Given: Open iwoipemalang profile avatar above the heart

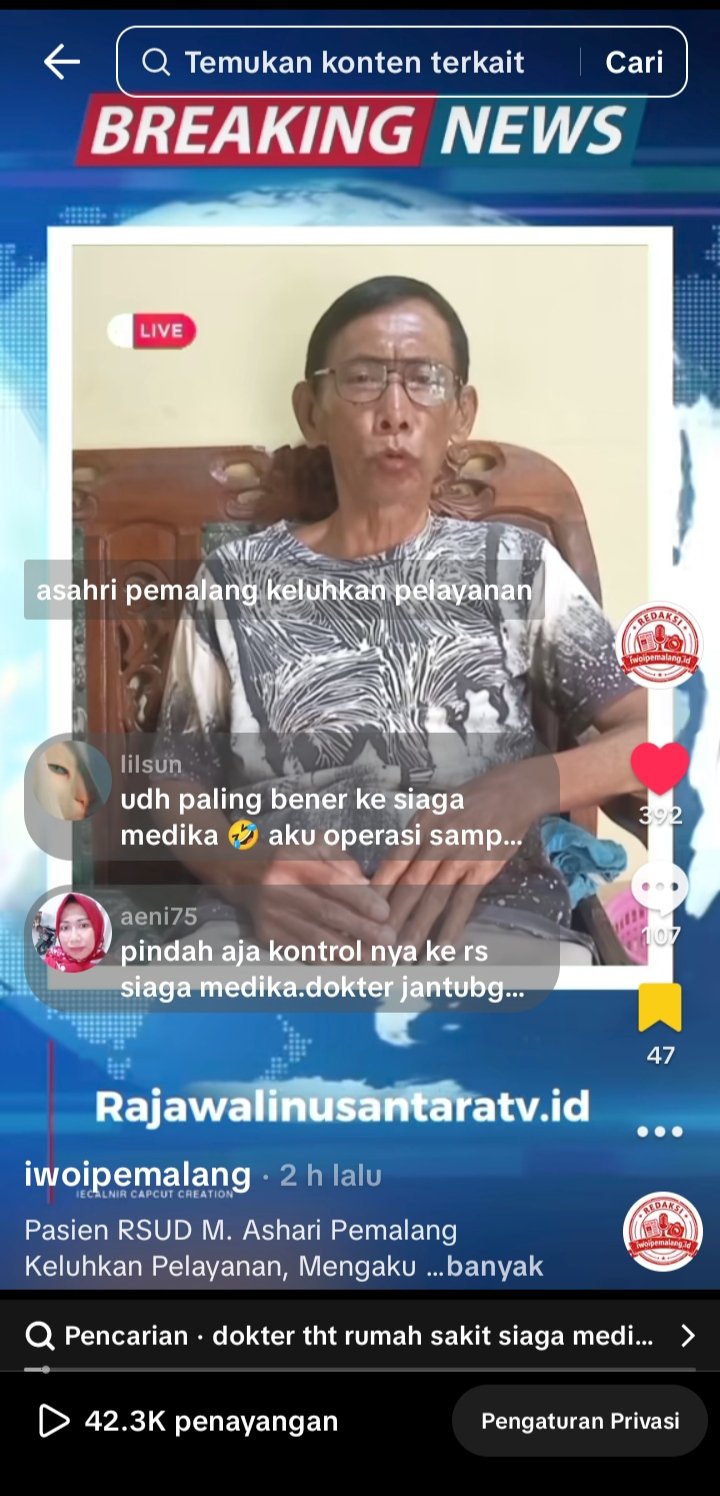Looking at the screenshot, I should tap(658, 645).
